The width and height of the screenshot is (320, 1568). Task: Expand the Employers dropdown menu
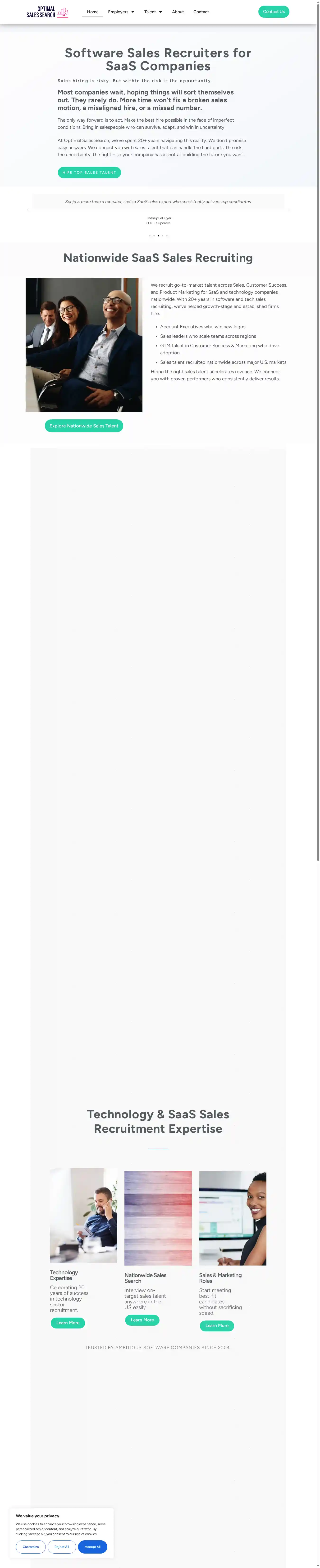point(121,12)
